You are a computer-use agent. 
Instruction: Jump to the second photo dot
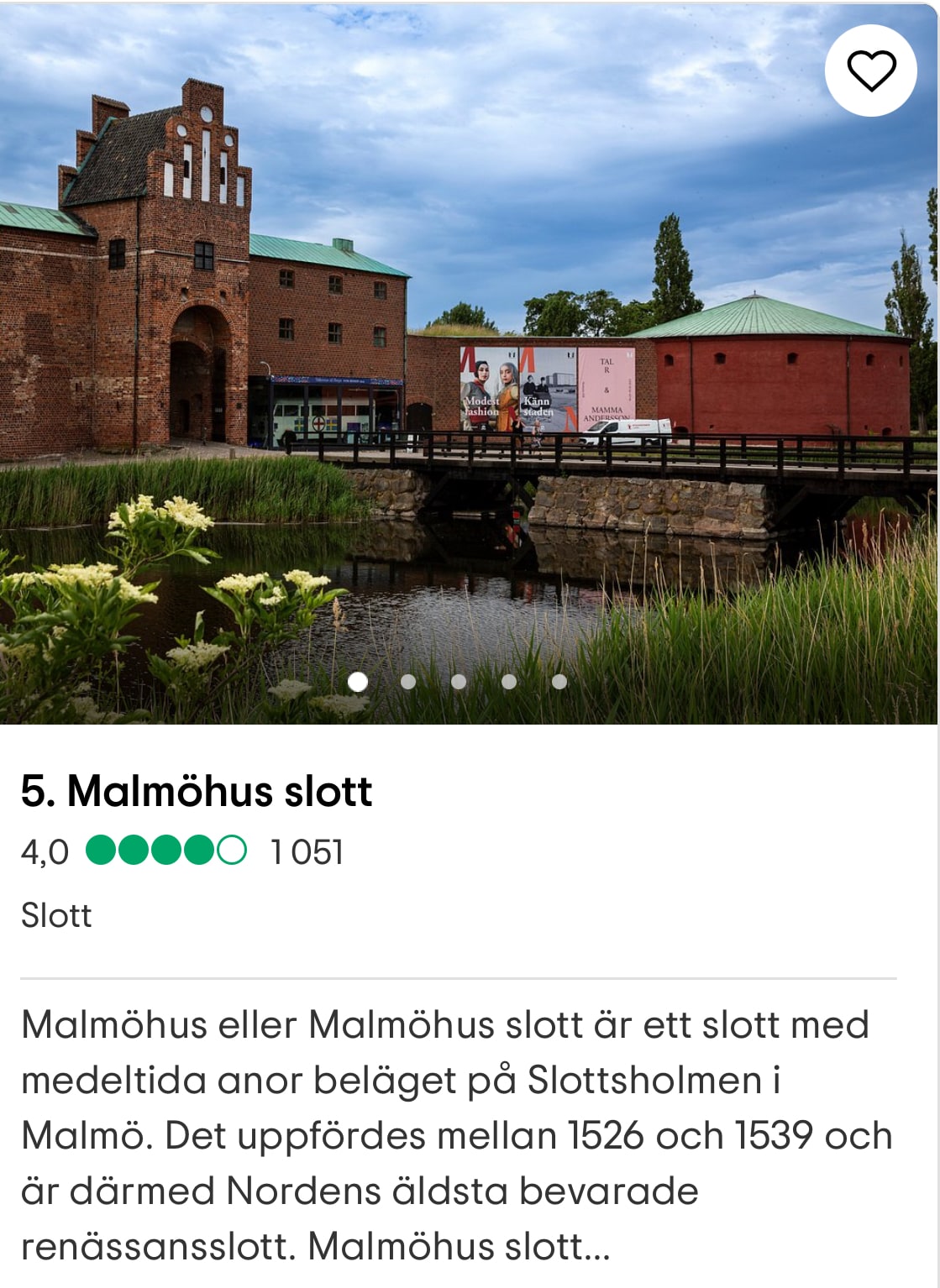(408, 682)
